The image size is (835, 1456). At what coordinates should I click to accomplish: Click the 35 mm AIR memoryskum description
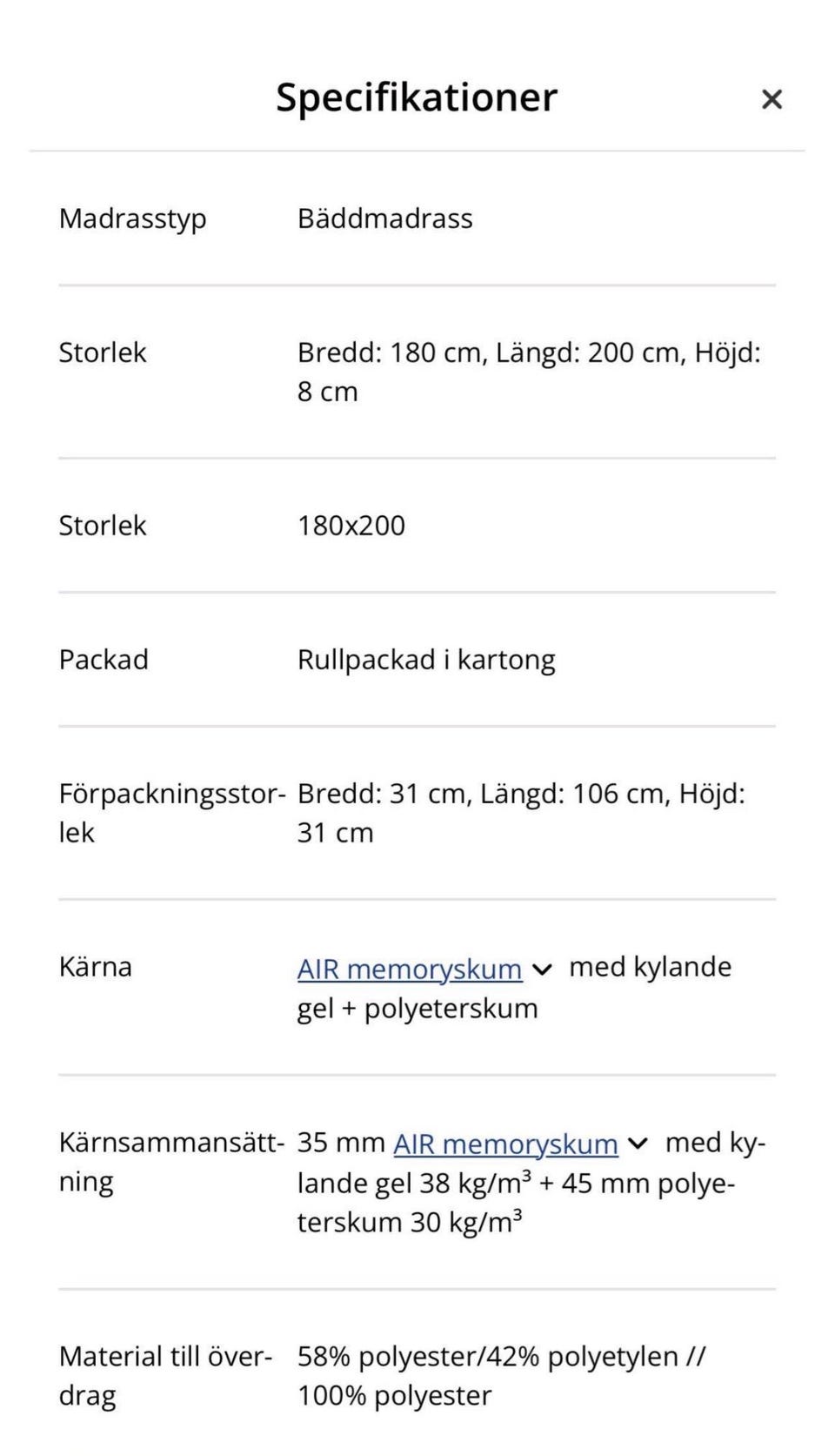click(x=339, y=1142)
